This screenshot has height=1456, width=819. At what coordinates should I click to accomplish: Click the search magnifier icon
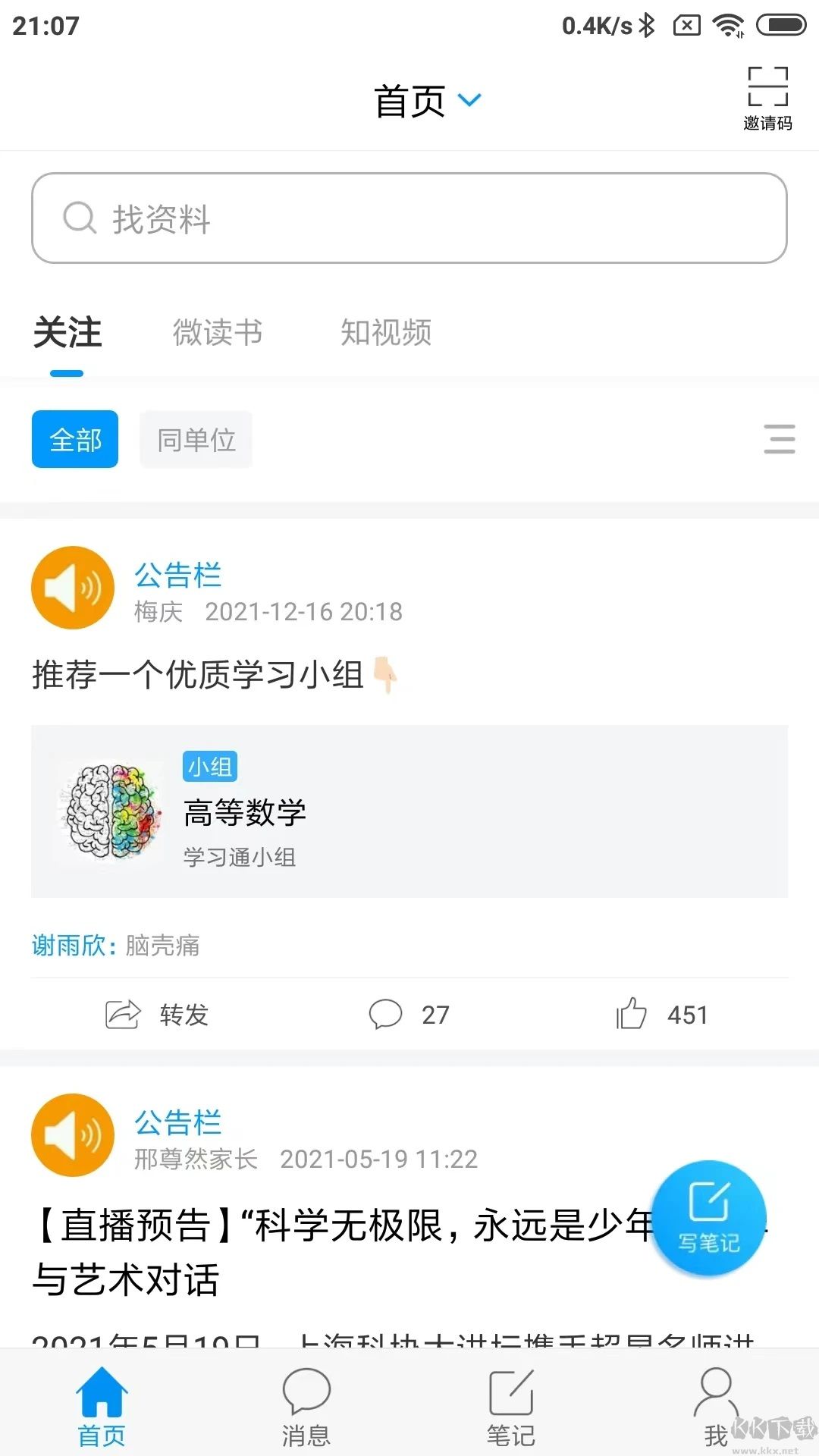tap(80, 219)
